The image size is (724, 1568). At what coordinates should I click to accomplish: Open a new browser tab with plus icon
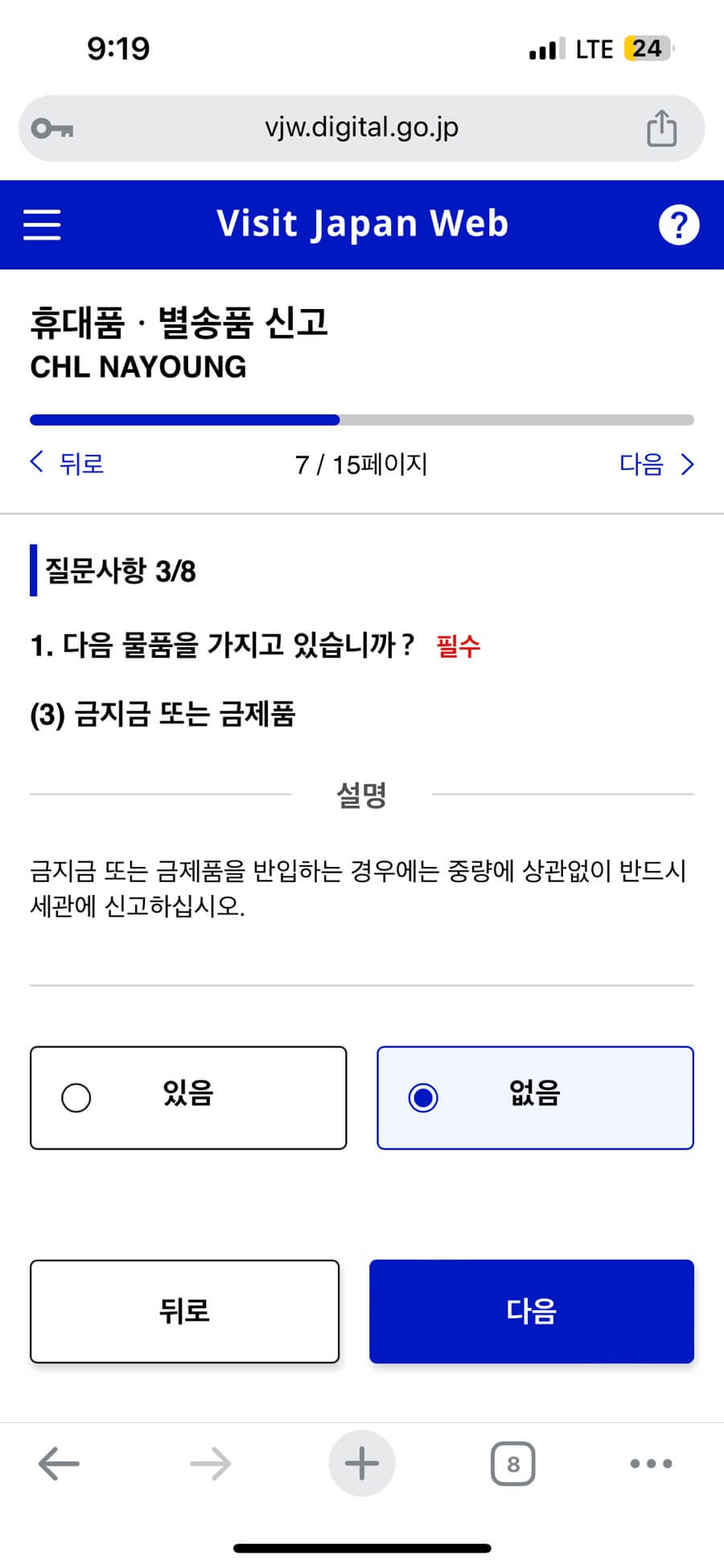tap(361, 1463)
